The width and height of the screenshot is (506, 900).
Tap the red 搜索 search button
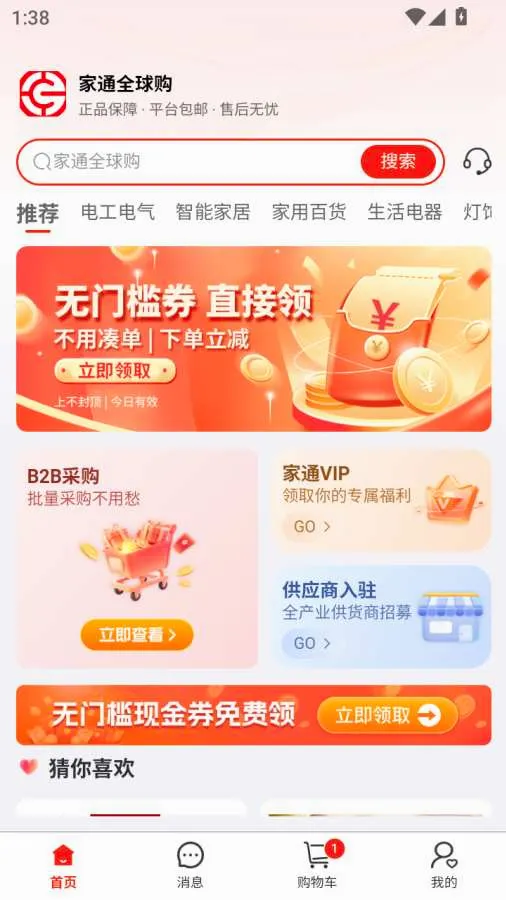click(398, 162)
